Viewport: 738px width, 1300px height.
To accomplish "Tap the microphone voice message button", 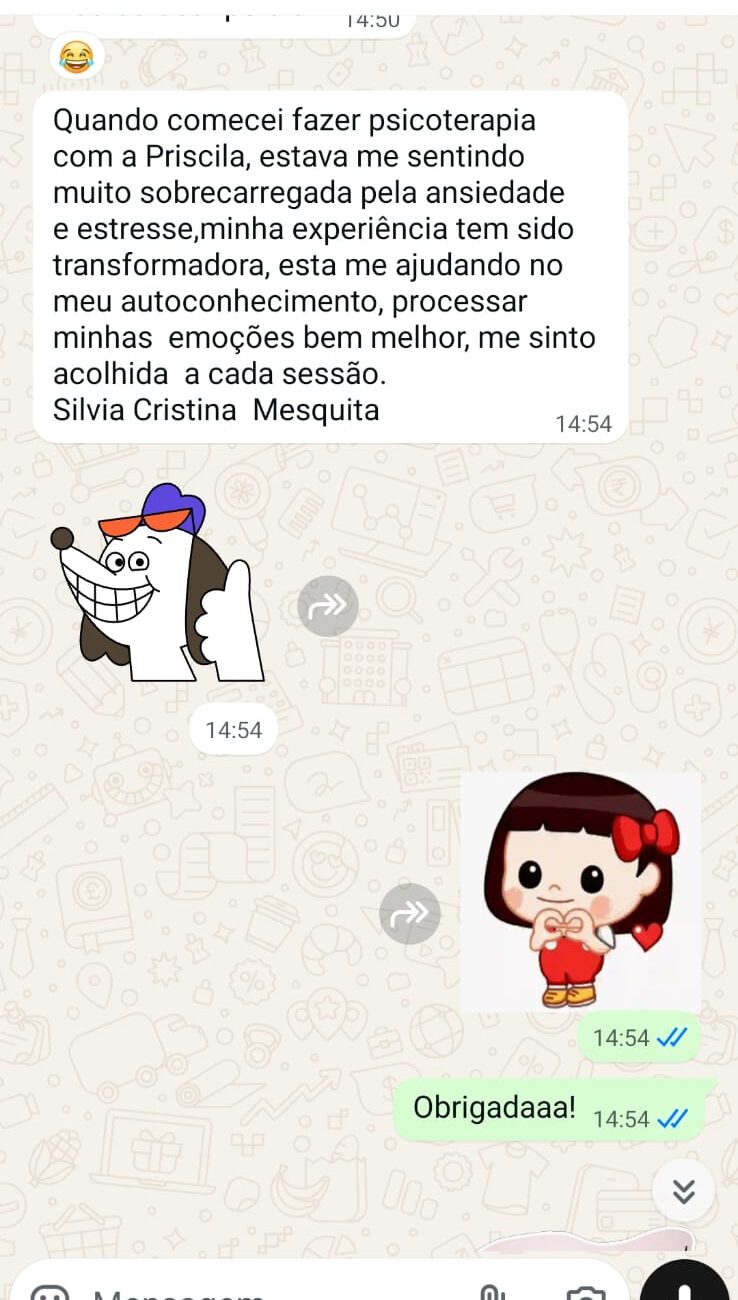I will coord(686,1285).
